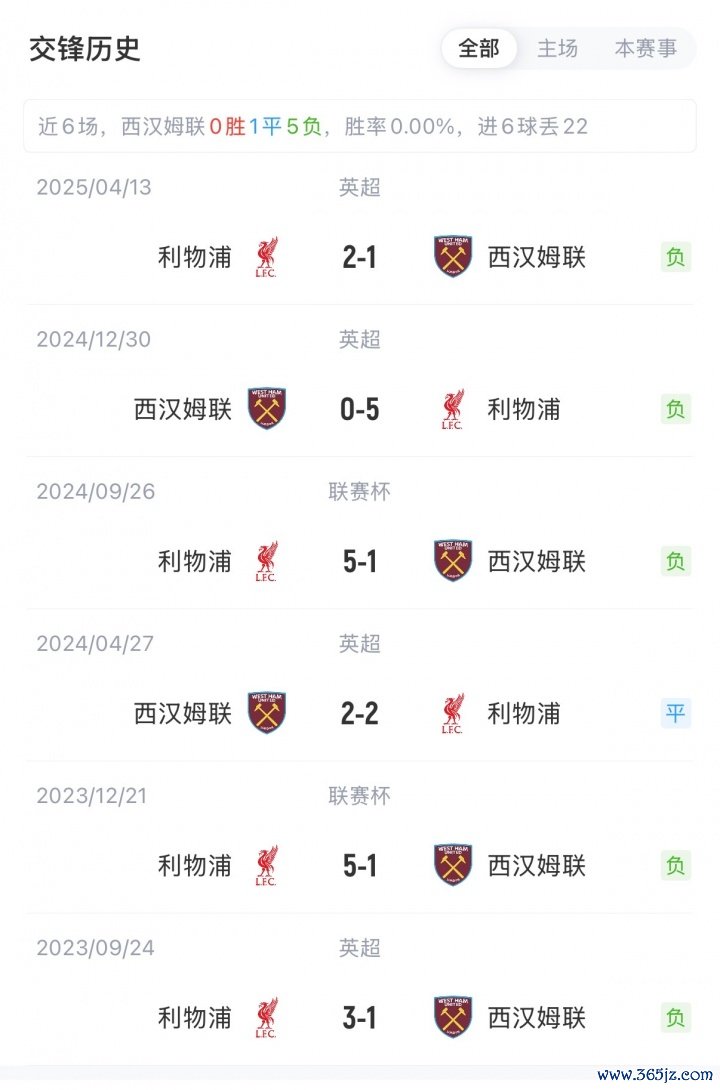
Task: Open the 2024/09/26 联赛杯 5-1 match
Action: click(x=360, y=561)
